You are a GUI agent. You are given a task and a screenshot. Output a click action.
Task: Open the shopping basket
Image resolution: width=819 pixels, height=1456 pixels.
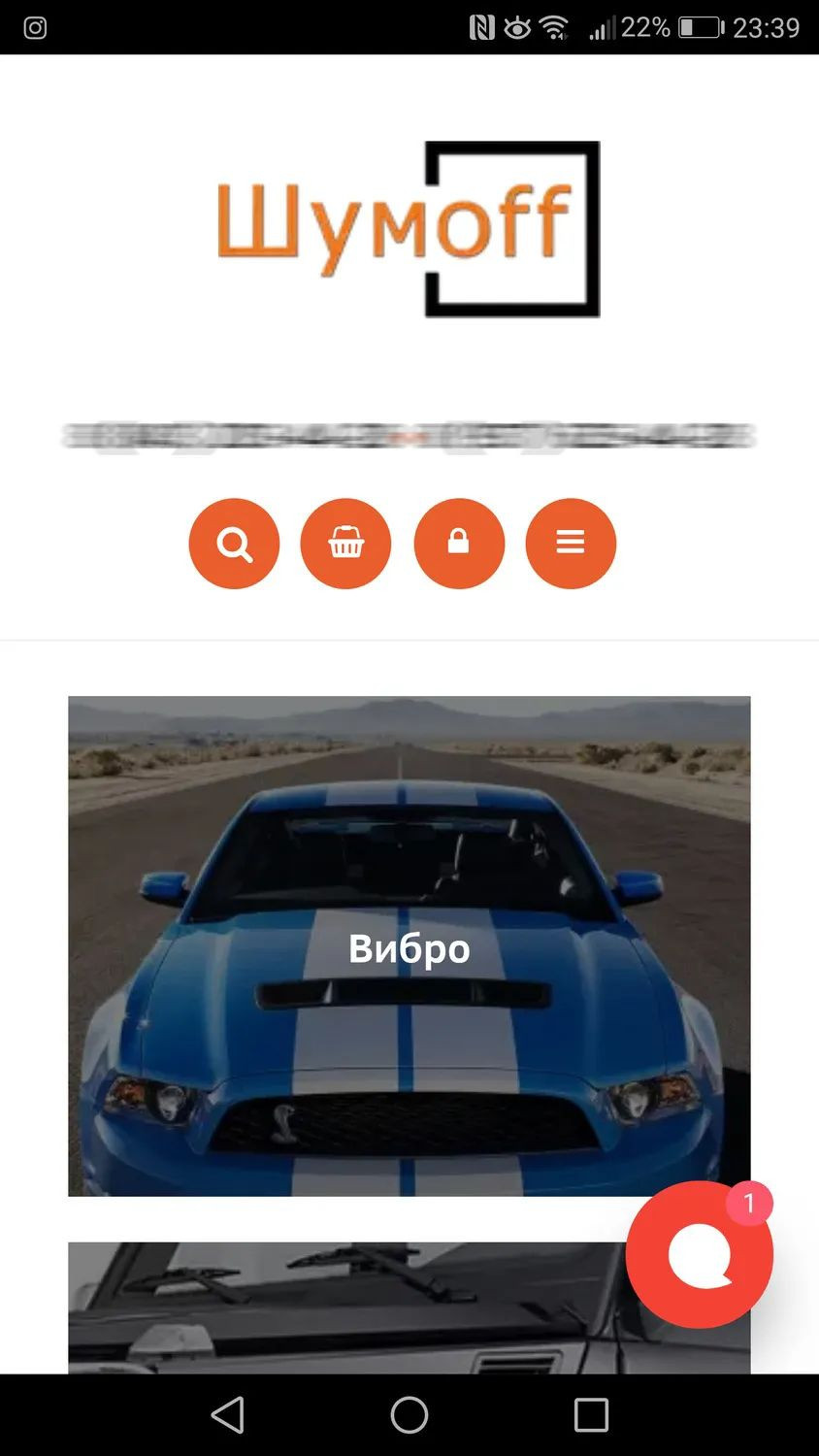[x=345, y=544]
